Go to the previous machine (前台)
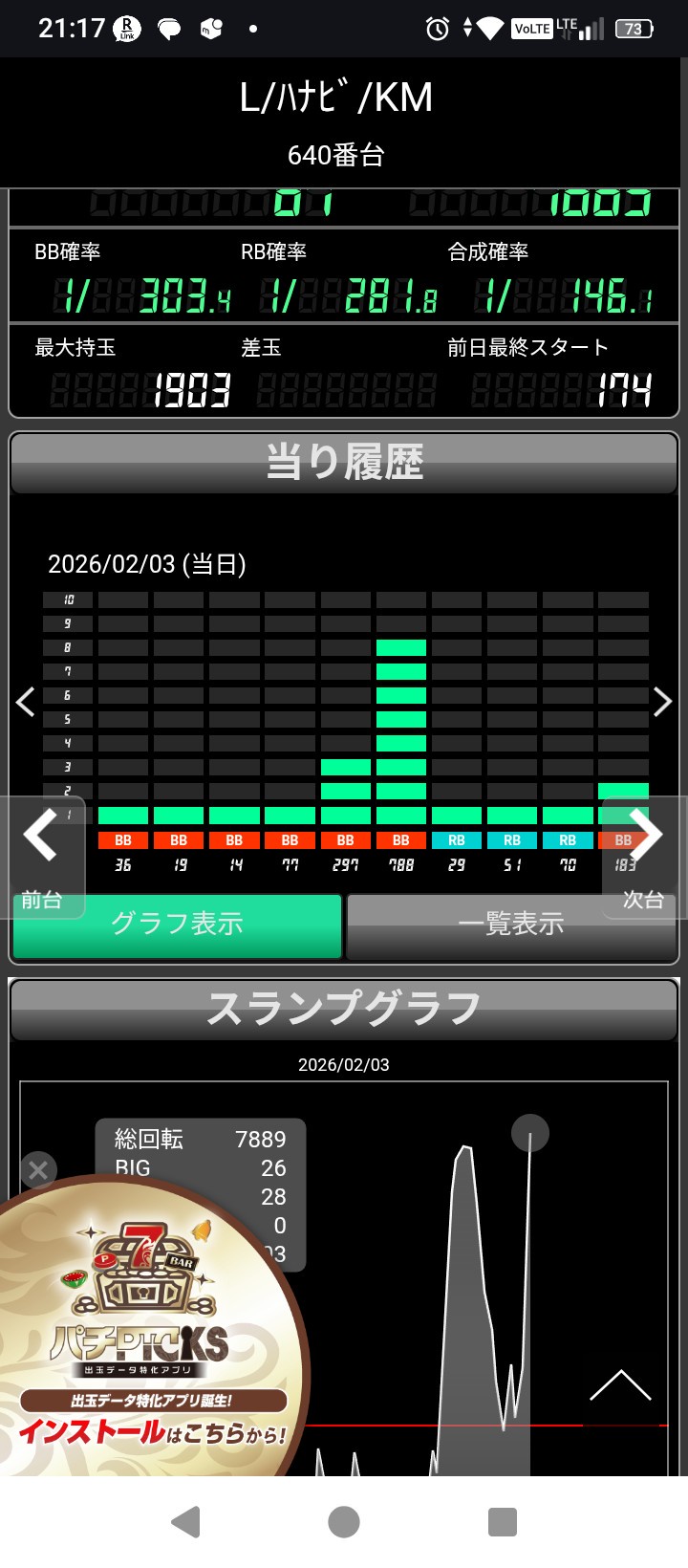This screenshot has width=688, height=1568. click(x=41, y=851)
